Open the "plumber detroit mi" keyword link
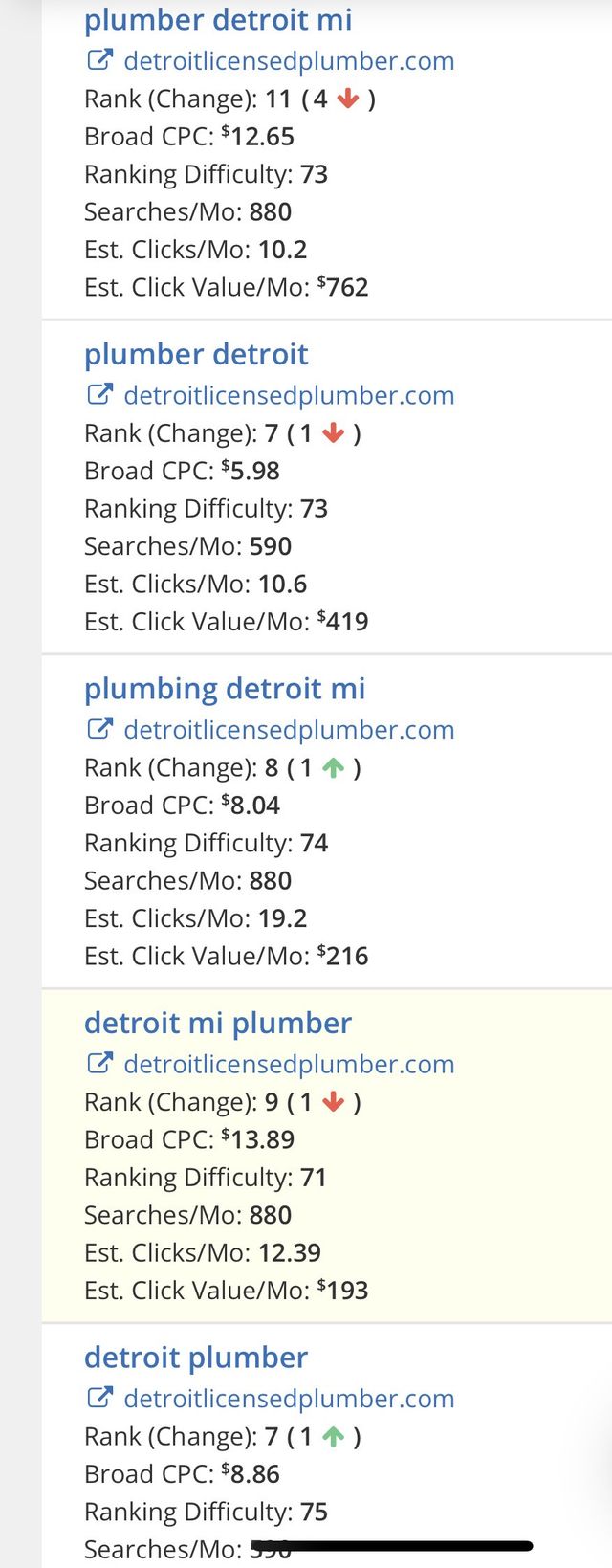The width and height of the screenshot is (612, 1568). 218,19
